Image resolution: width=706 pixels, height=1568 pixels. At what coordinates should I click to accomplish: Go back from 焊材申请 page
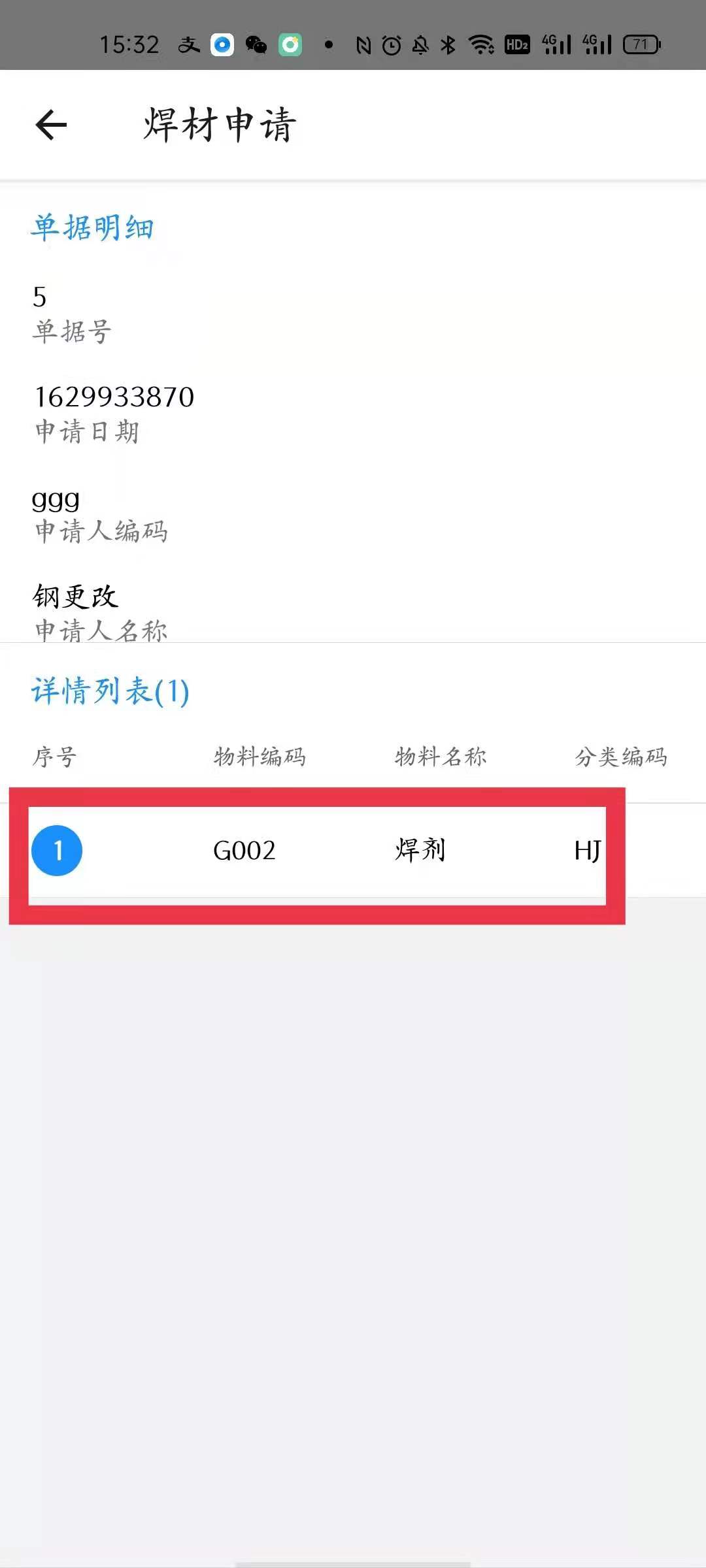point(51,125)
